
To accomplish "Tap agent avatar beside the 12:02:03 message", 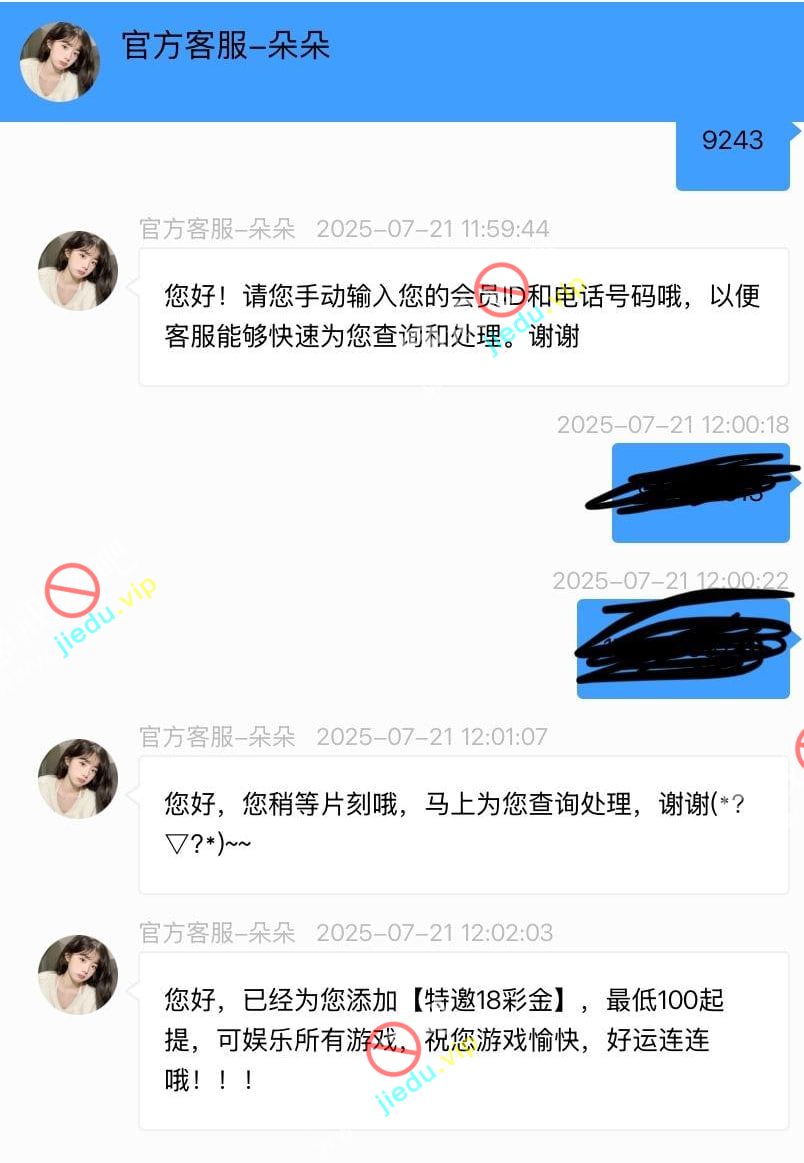I will pos(78,975).
